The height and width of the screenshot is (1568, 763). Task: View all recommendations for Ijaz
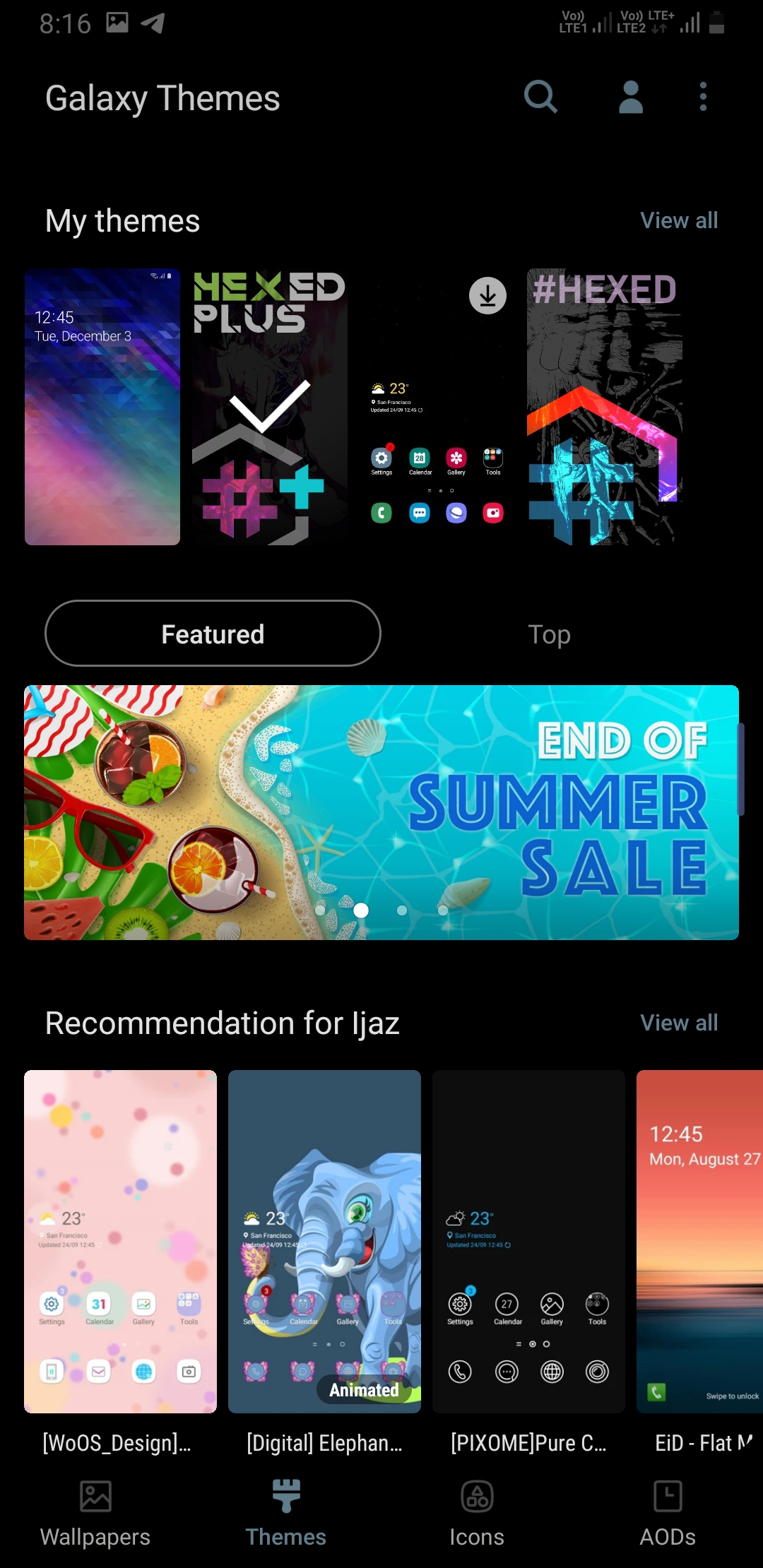(679, 1023)
